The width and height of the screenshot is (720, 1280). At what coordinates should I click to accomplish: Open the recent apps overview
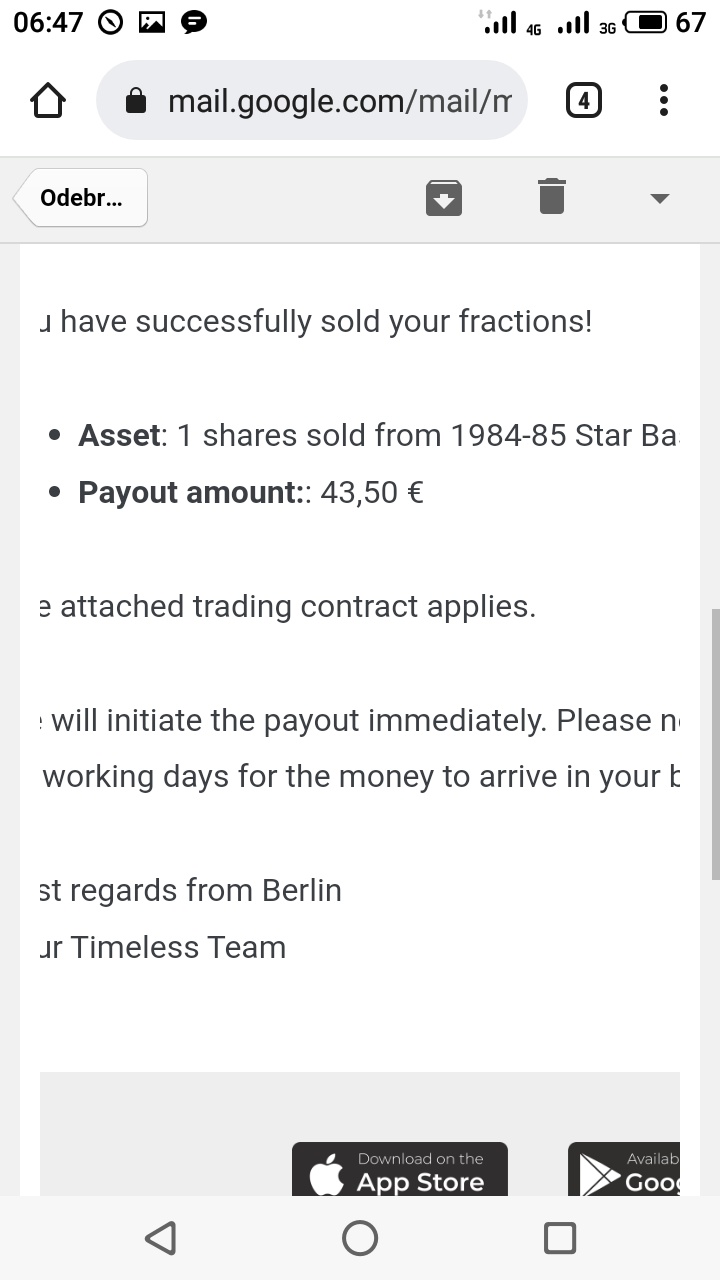coord(560,1238)
